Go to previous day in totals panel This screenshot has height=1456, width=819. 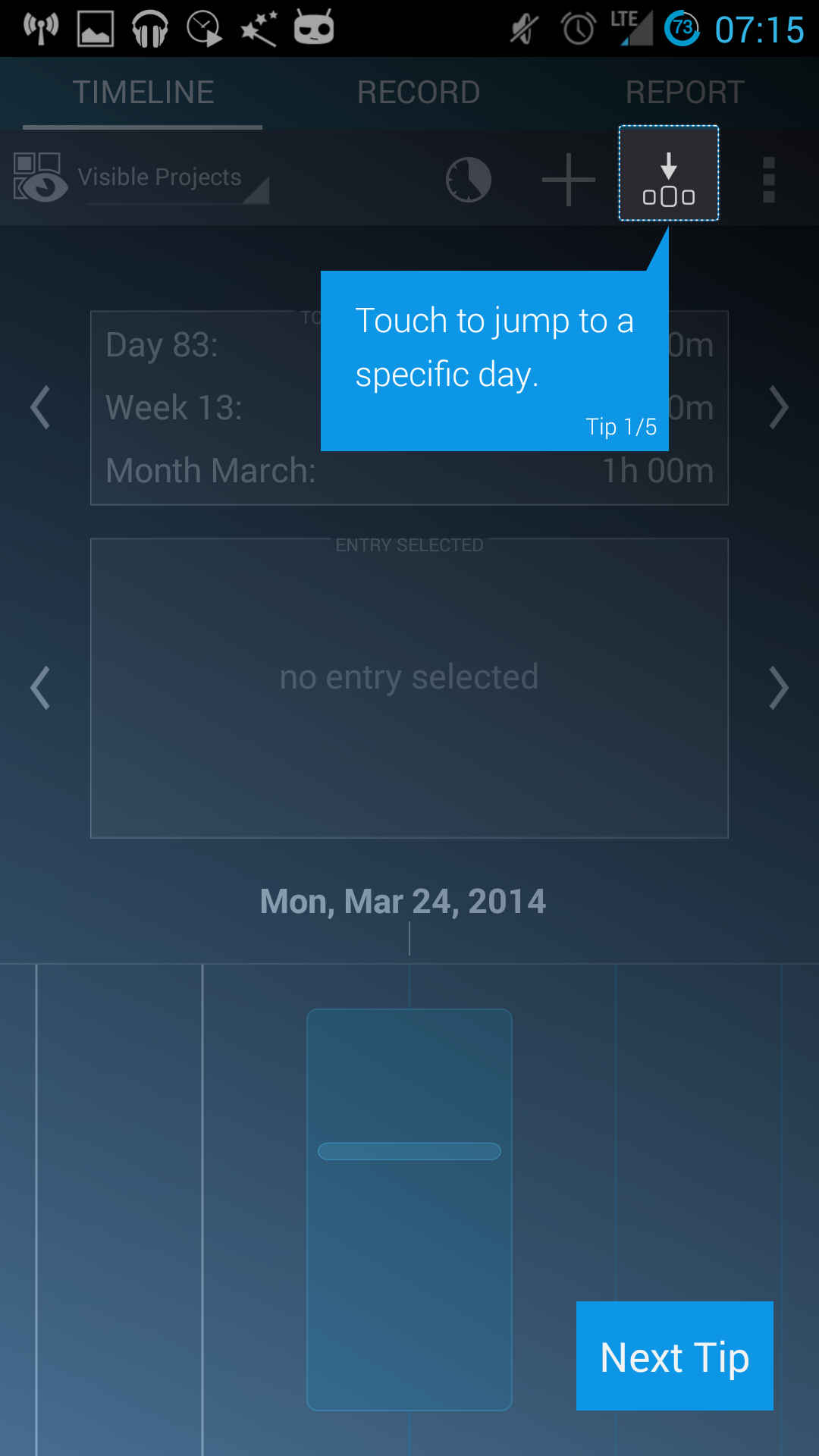(x=40, y=407)
